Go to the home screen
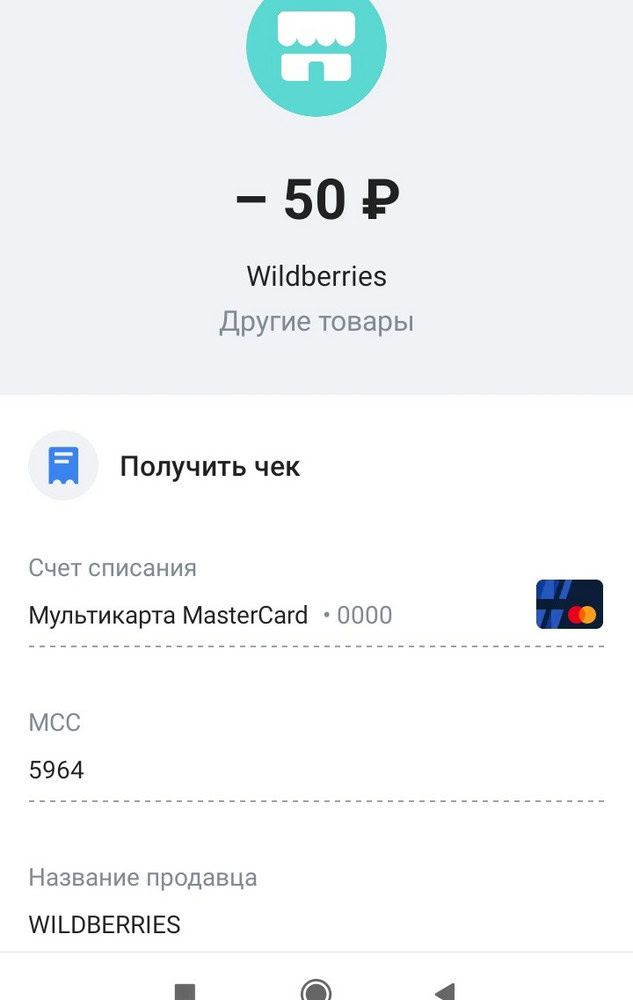Image resolution: width=633 pixels, height=1000 pixels. pos(316,991)
